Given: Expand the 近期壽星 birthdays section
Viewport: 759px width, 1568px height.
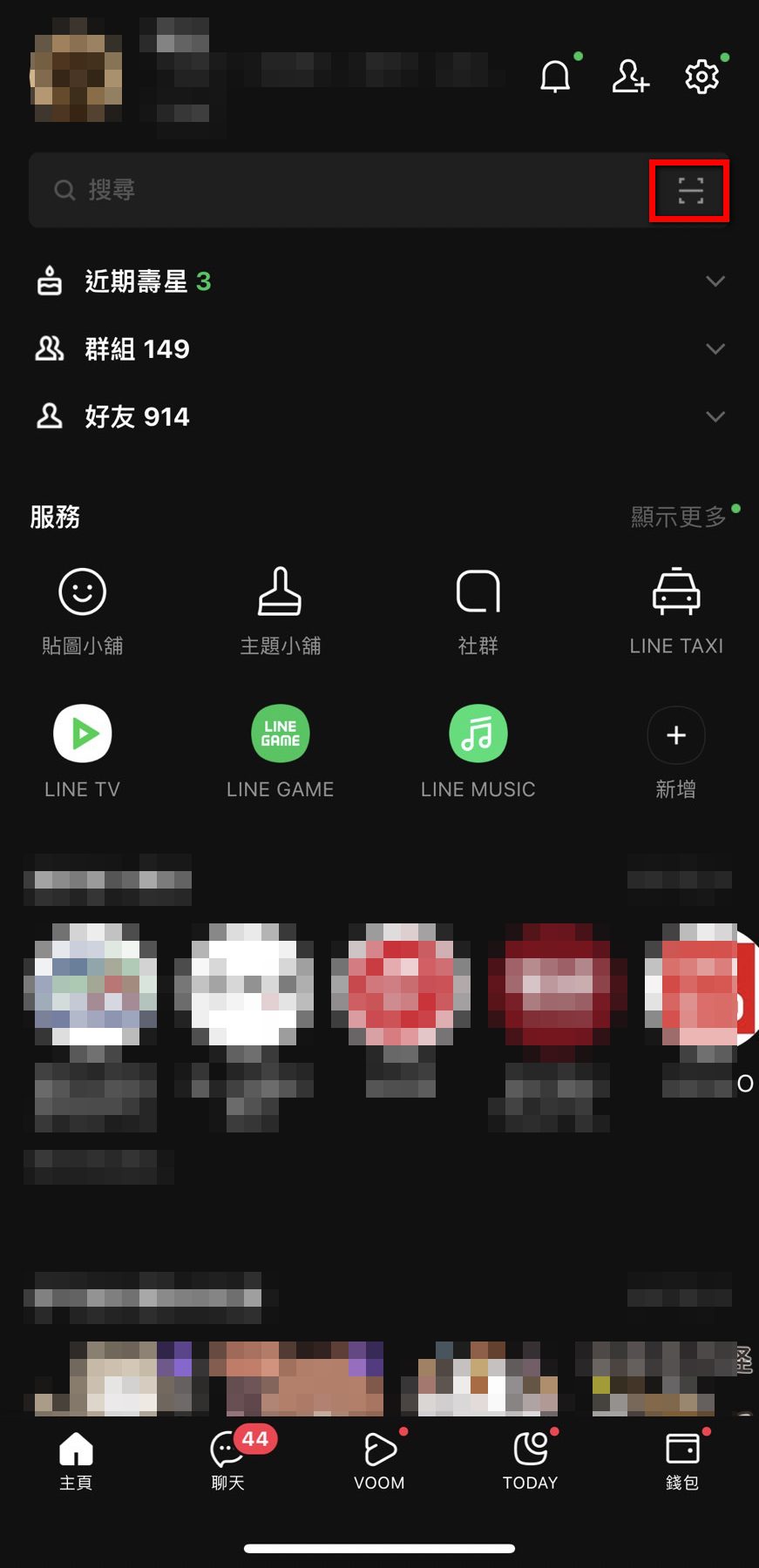Looking at the screenshot, I should click(379, 281).
